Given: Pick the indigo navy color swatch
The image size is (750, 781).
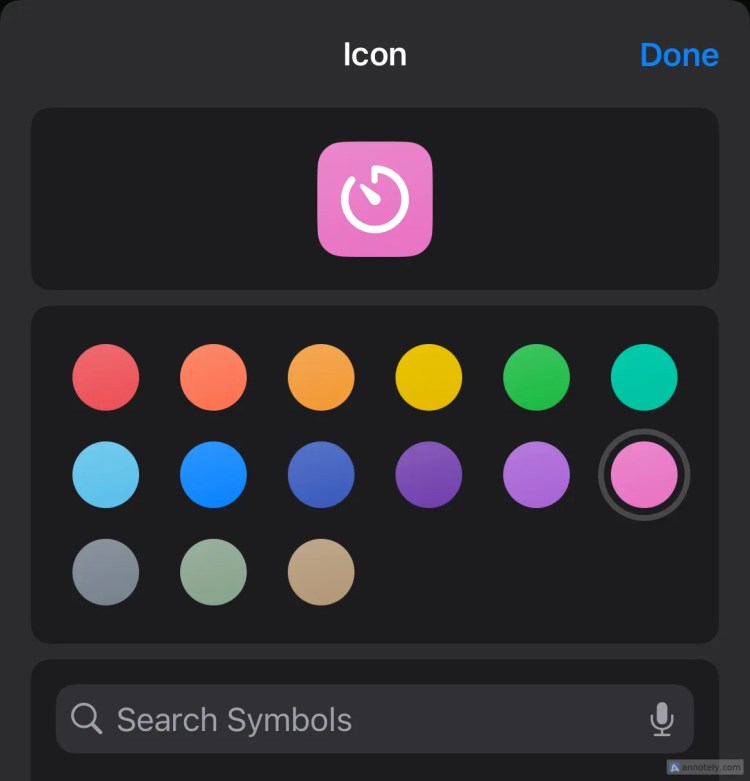Looking at the screenshot, I should click(x=321, y=474).
